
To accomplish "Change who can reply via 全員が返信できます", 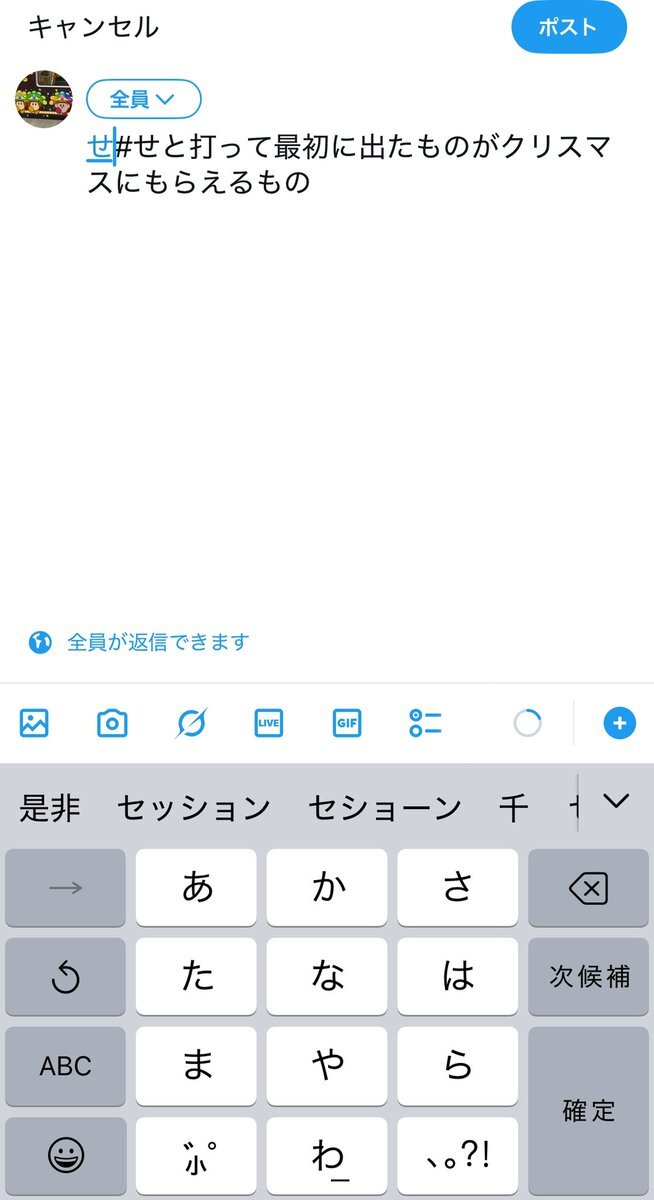I will point(157,642).
